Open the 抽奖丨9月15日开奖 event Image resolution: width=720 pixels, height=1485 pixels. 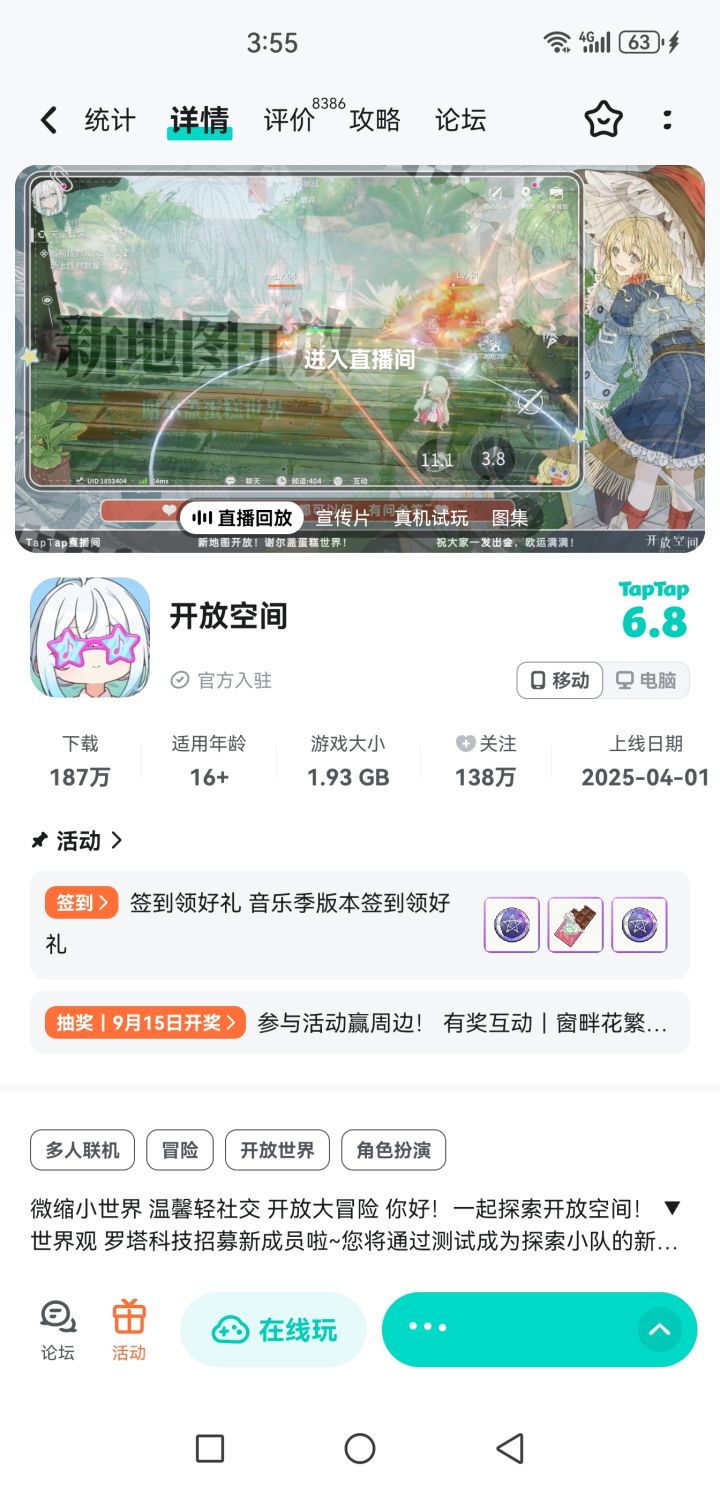click(144, 1023)
